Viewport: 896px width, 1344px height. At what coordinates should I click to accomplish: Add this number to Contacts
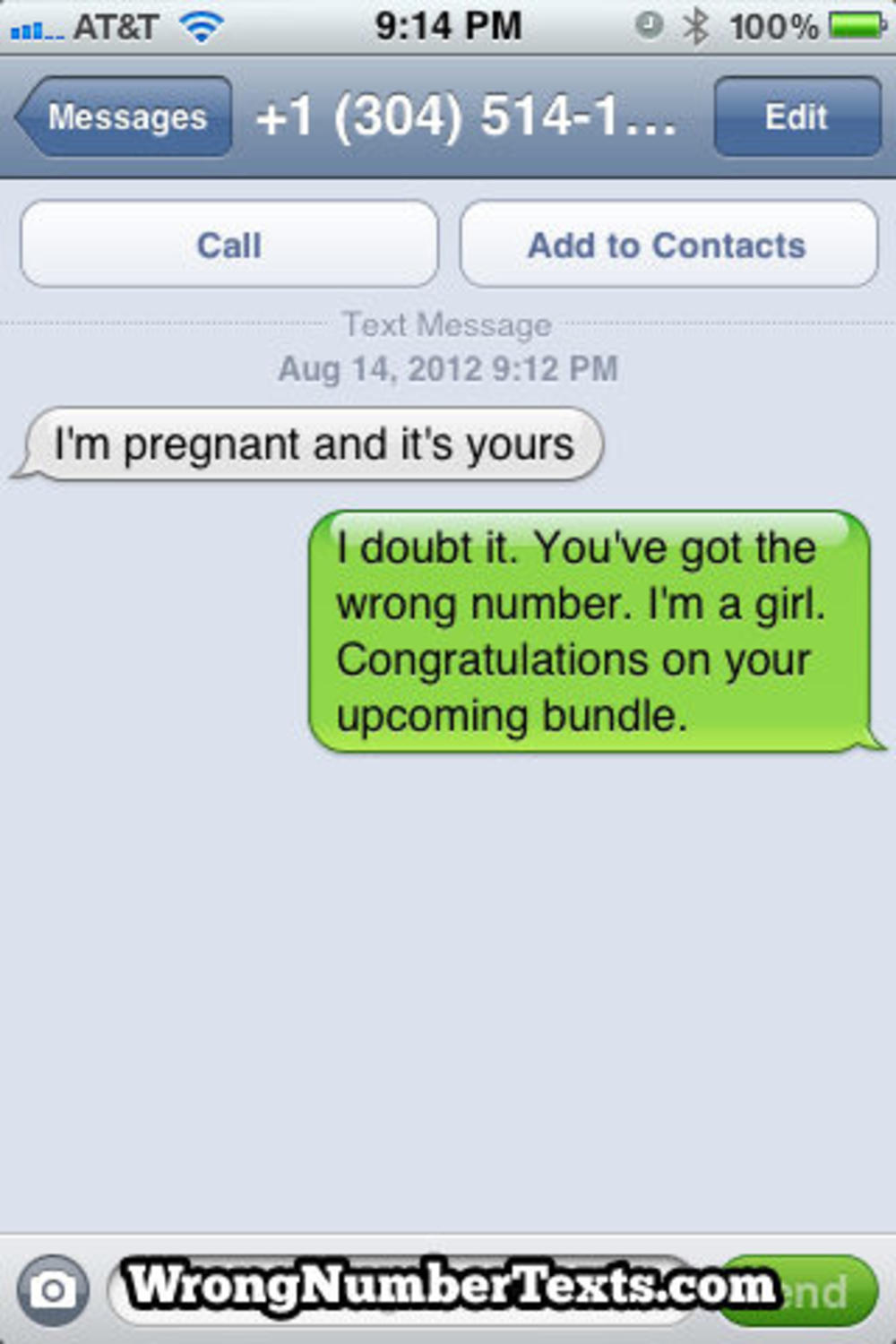pyautogui.click(x=668, y=245)
